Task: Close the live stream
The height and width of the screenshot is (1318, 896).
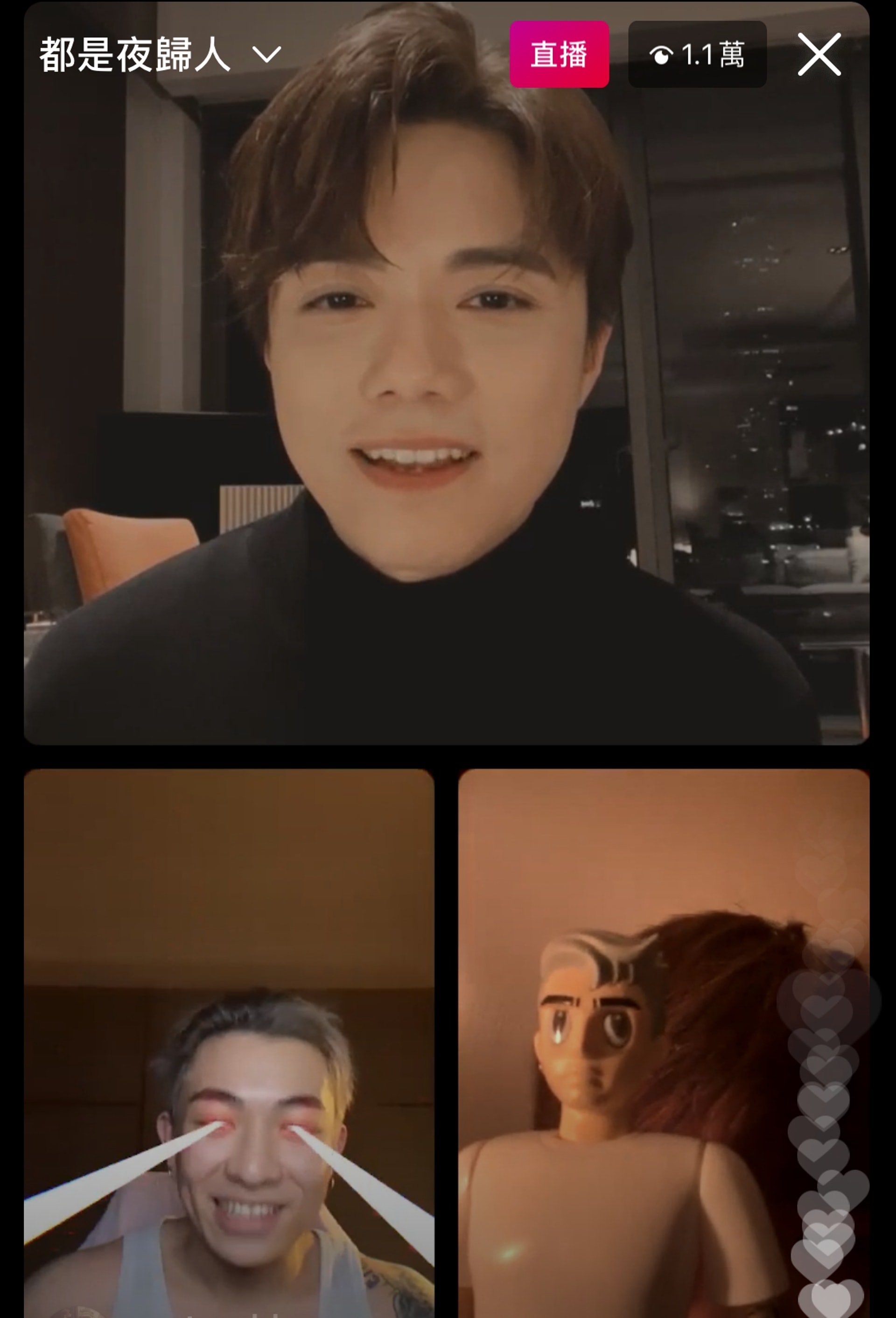Action: [x=819, y=55]
